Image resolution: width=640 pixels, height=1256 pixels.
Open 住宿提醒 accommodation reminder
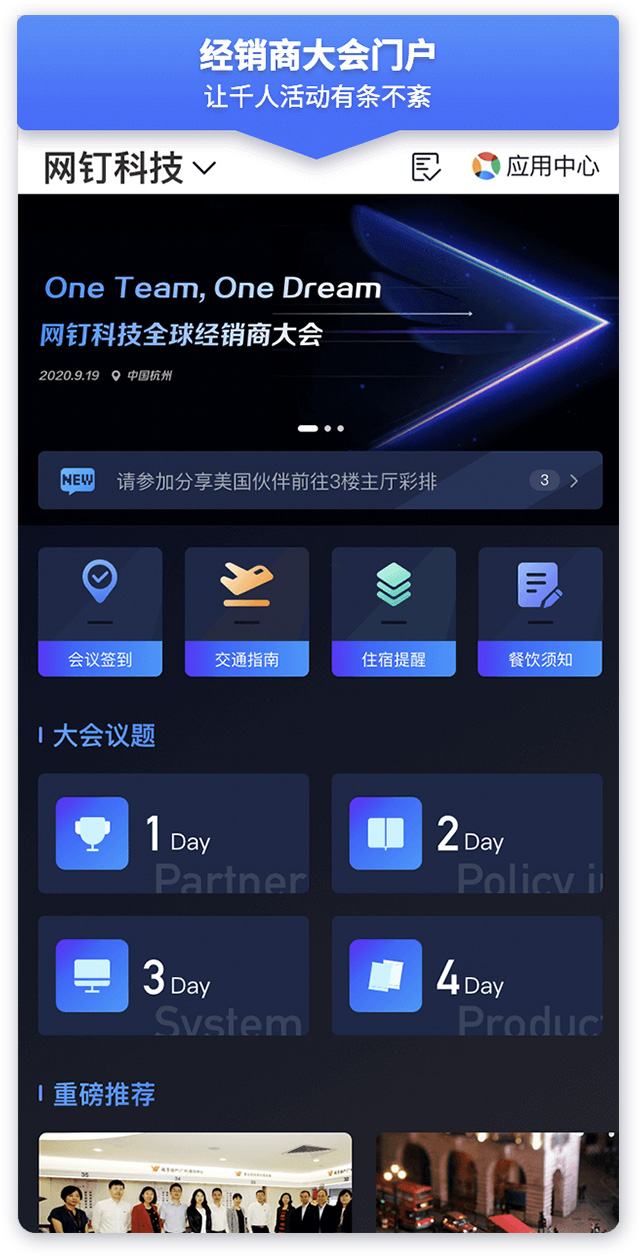point(393,612)
